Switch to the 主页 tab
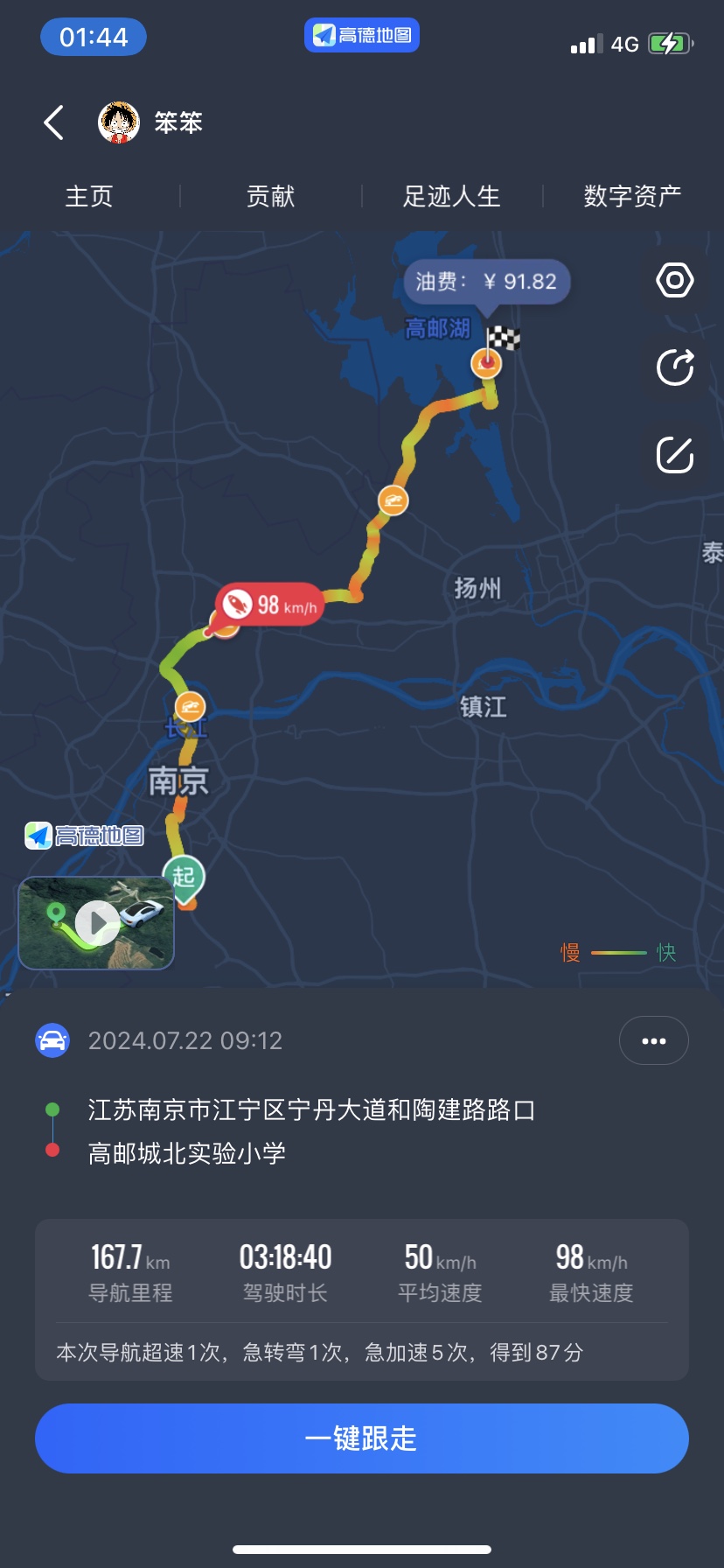 [89, 196]
